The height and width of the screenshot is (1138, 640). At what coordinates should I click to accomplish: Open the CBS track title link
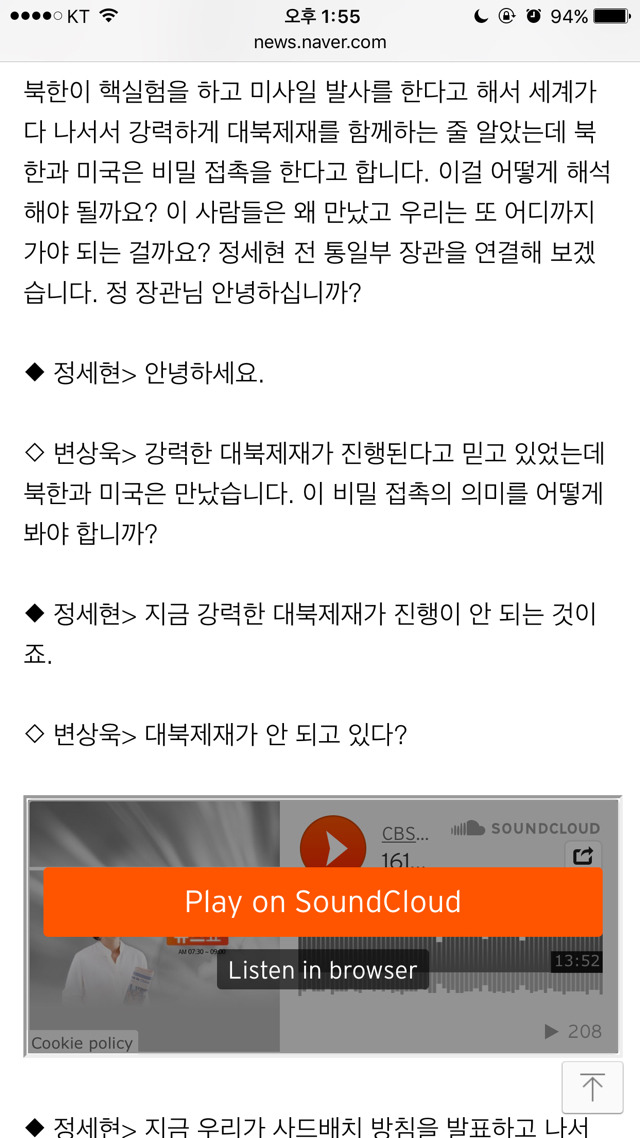(x=405, y=833)
